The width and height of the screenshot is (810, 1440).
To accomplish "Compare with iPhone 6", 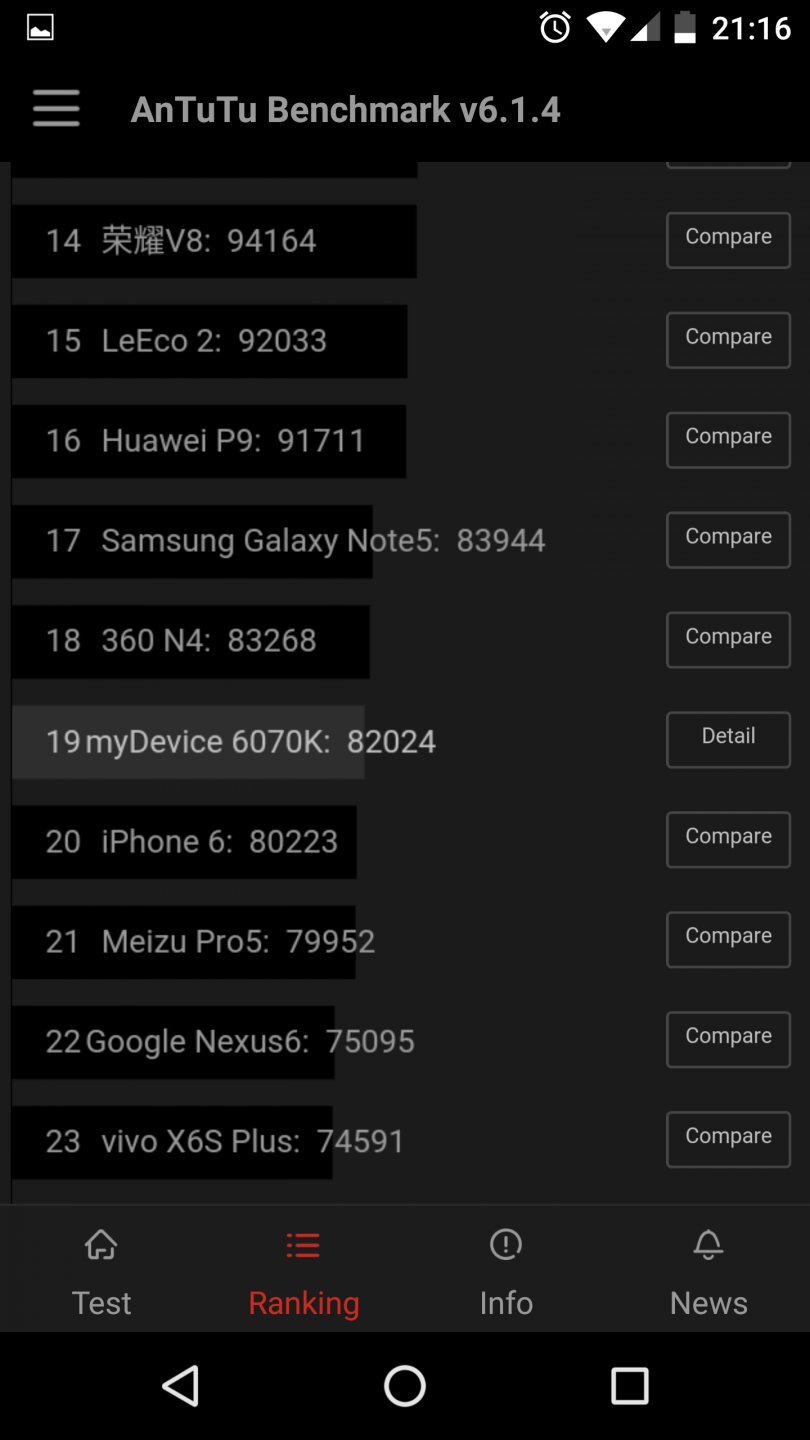I will [728, 839].
